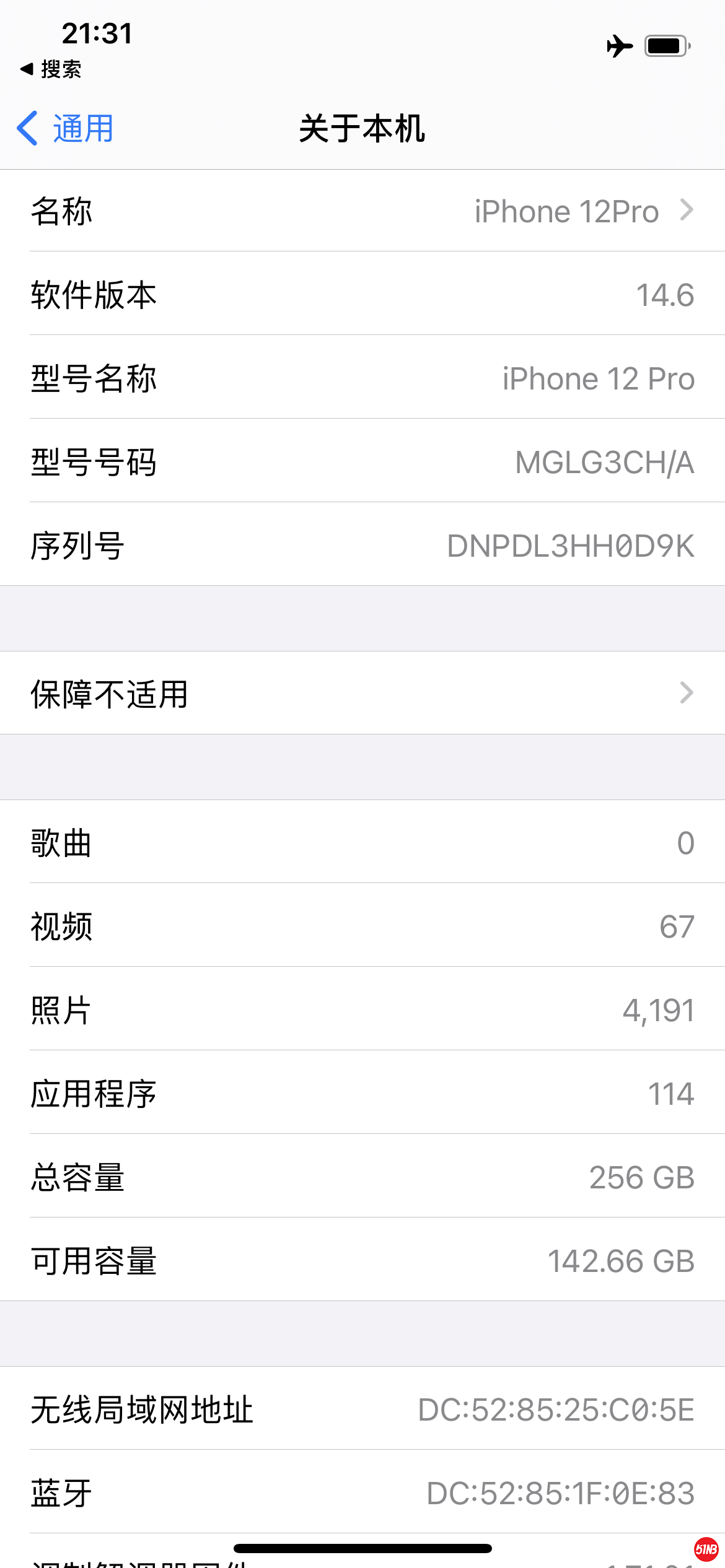Go back to 通用 settings
This screenshot has width=725, height=1568.
[x=66, y=129]
